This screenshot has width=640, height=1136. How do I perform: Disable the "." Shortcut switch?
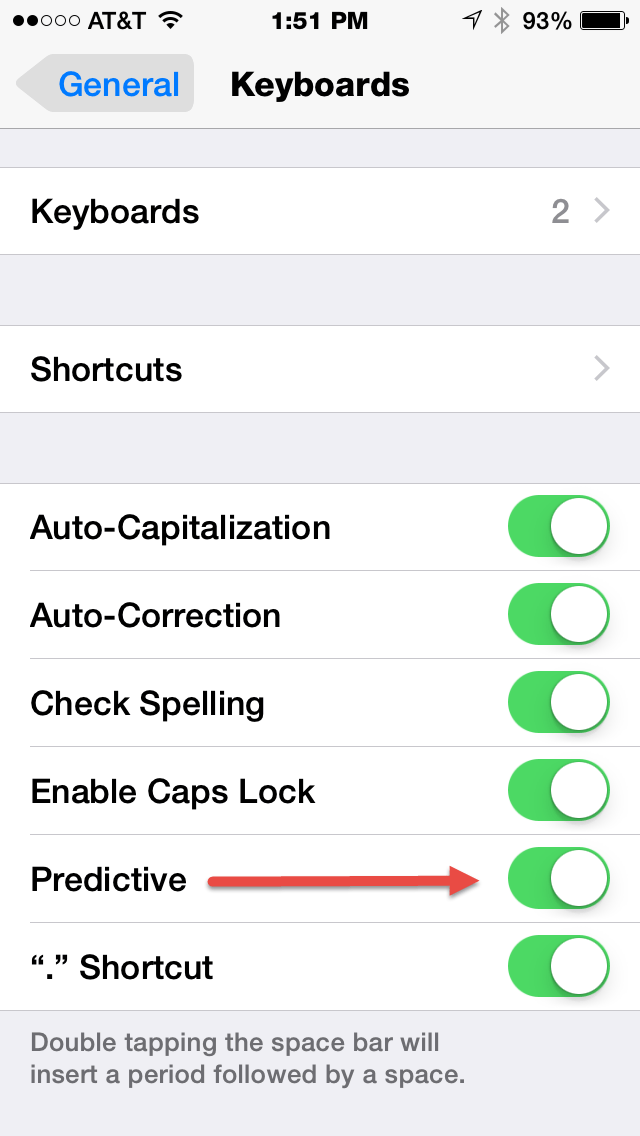[559, 967]
